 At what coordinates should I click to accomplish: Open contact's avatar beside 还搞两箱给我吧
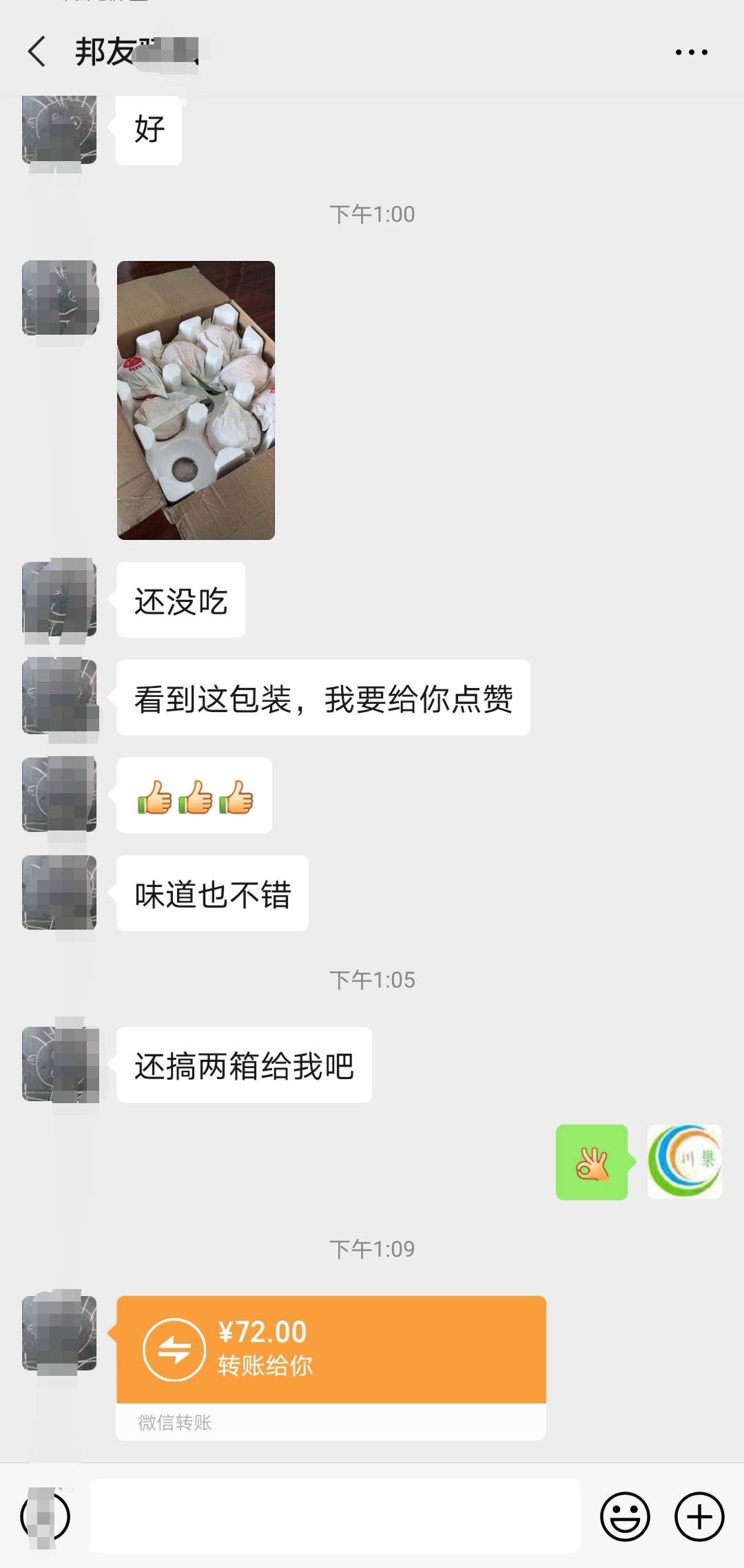point(59,1064)
